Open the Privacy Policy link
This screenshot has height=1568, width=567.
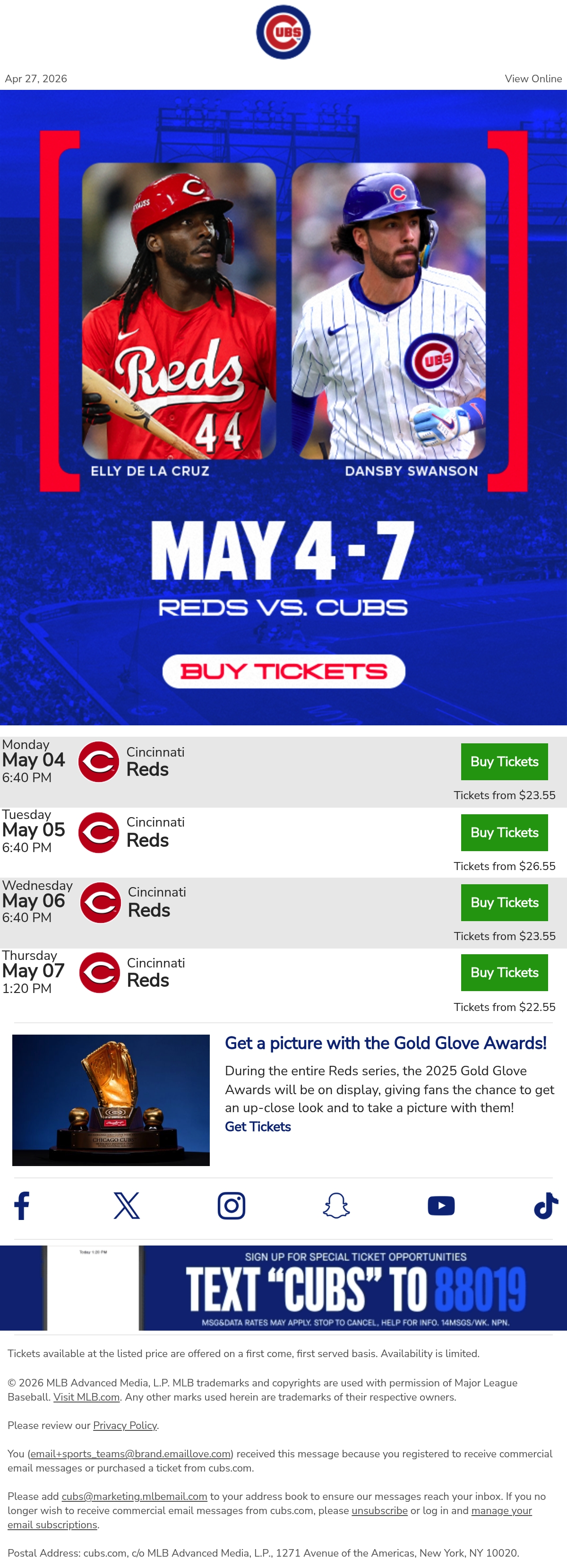(x=125, y=1425)
